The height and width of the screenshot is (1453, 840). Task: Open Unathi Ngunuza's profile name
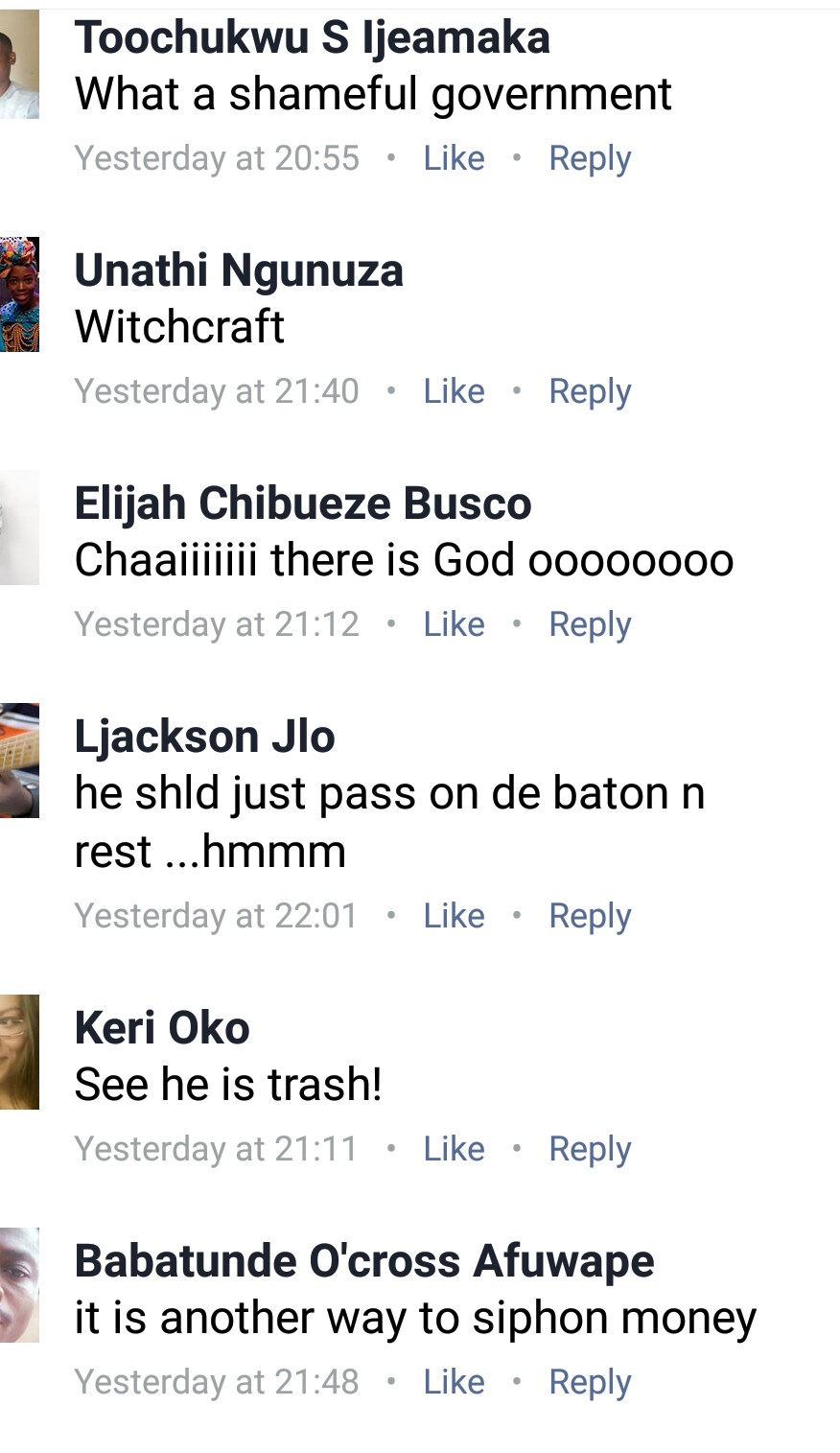coord(239,270)
